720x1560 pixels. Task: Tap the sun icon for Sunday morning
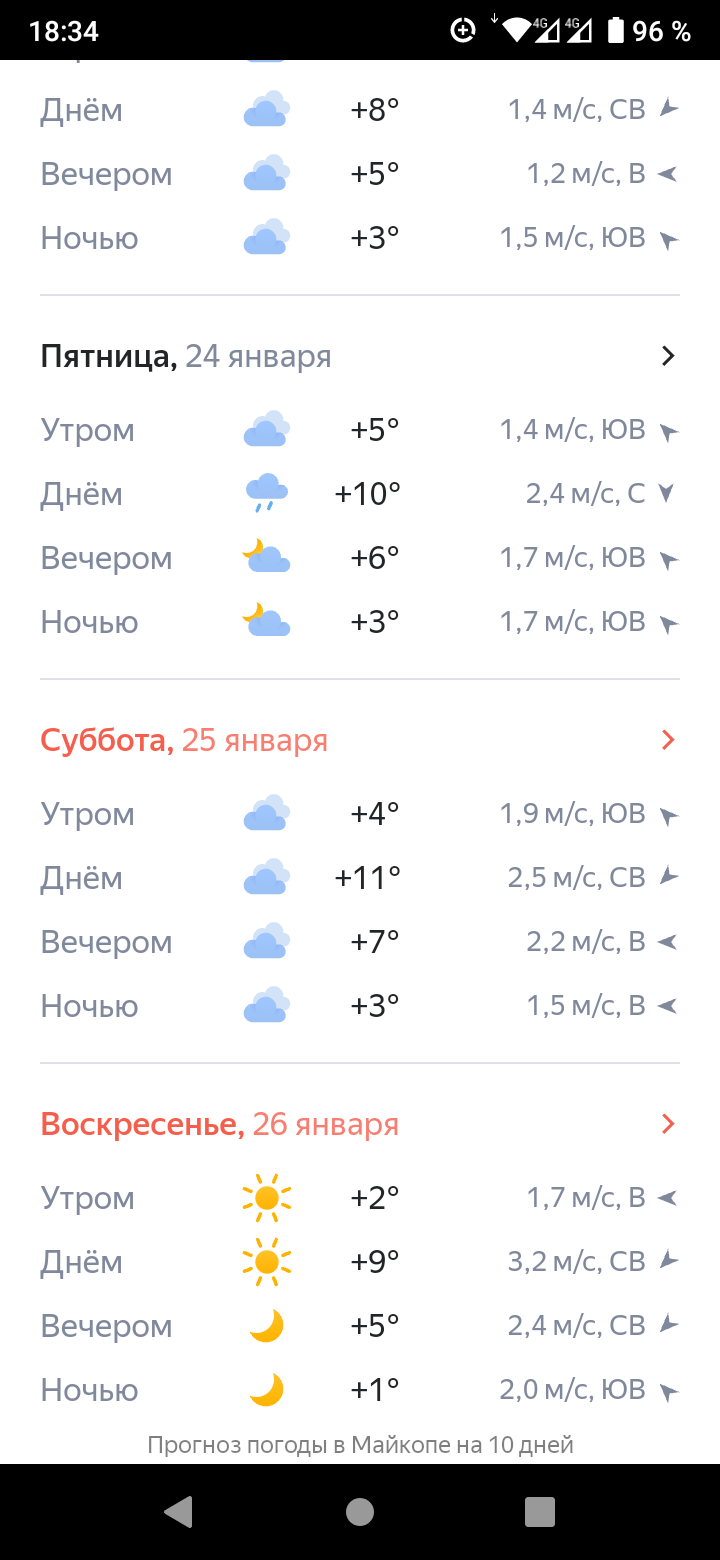[266, 1197]
